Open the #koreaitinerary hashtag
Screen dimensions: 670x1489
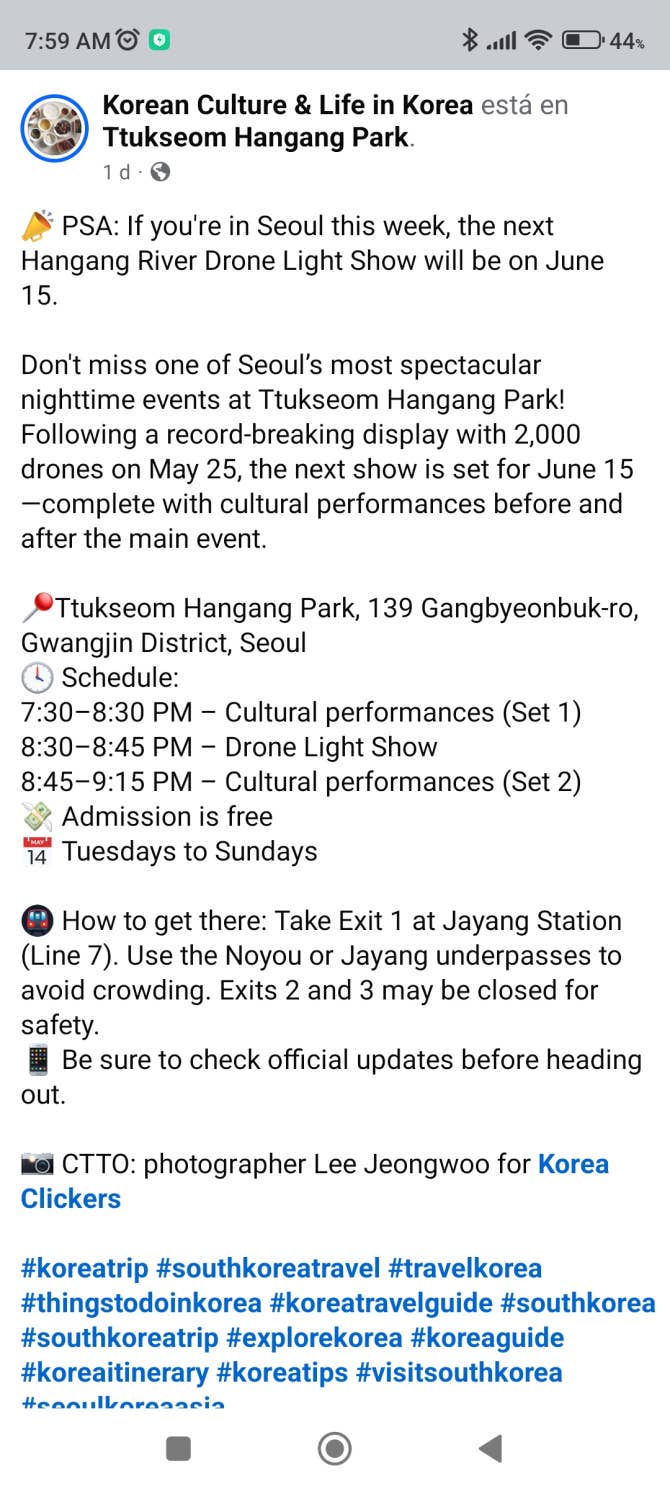tap(115, 1373)
